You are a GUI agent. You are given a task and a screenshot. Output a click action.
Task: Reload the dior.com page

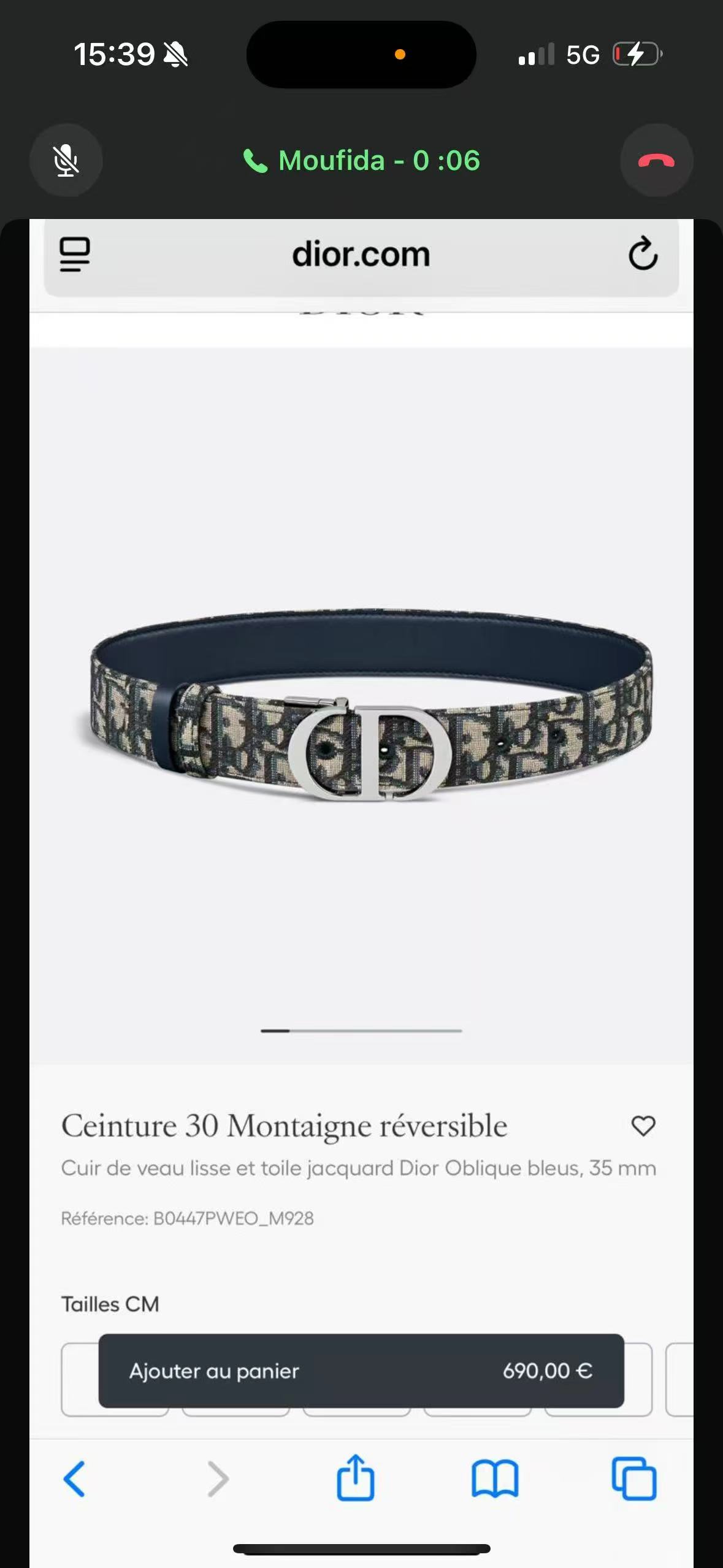click(643, 253)
